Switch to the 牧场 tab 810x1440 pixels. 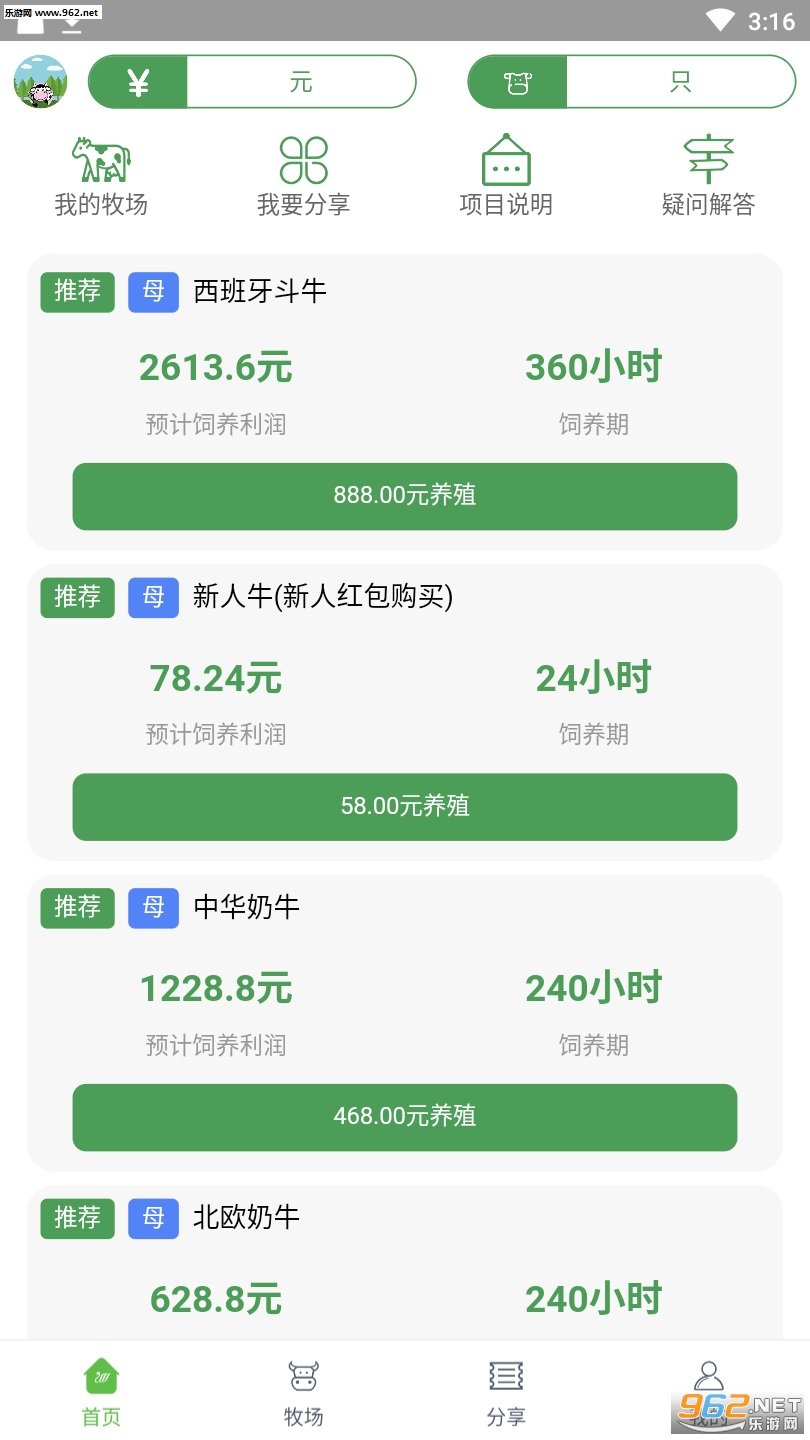303,1391
